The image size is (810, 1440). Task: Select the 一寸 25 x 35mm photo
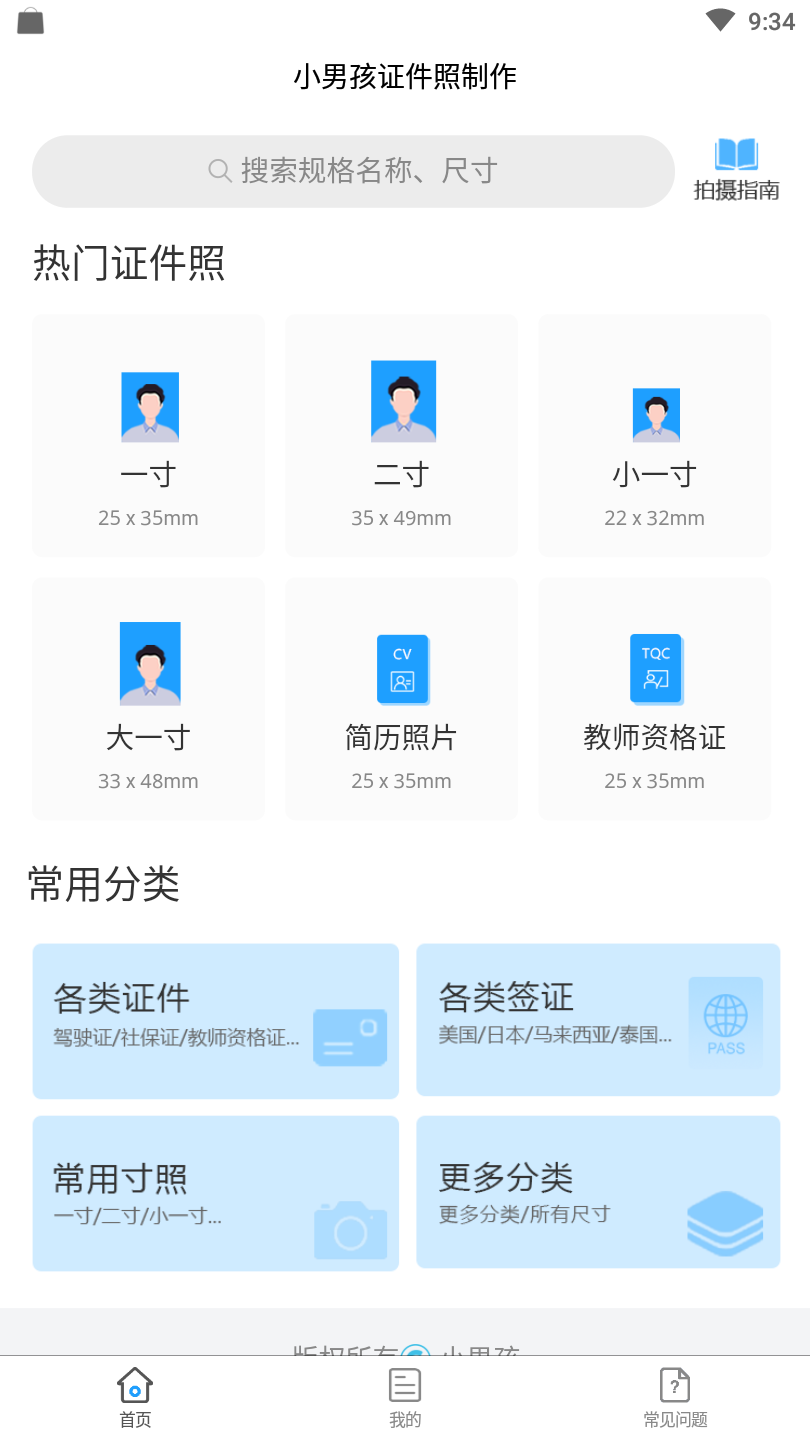click(x=148, y=436)
